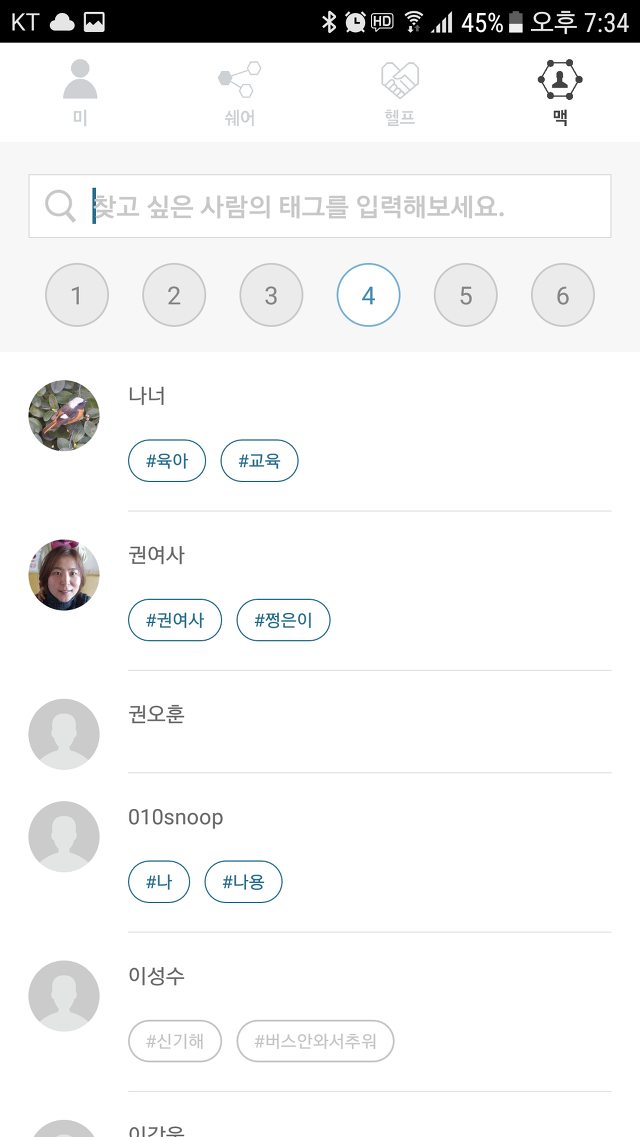
Task: Select number 6 circle
Action: 562,295
